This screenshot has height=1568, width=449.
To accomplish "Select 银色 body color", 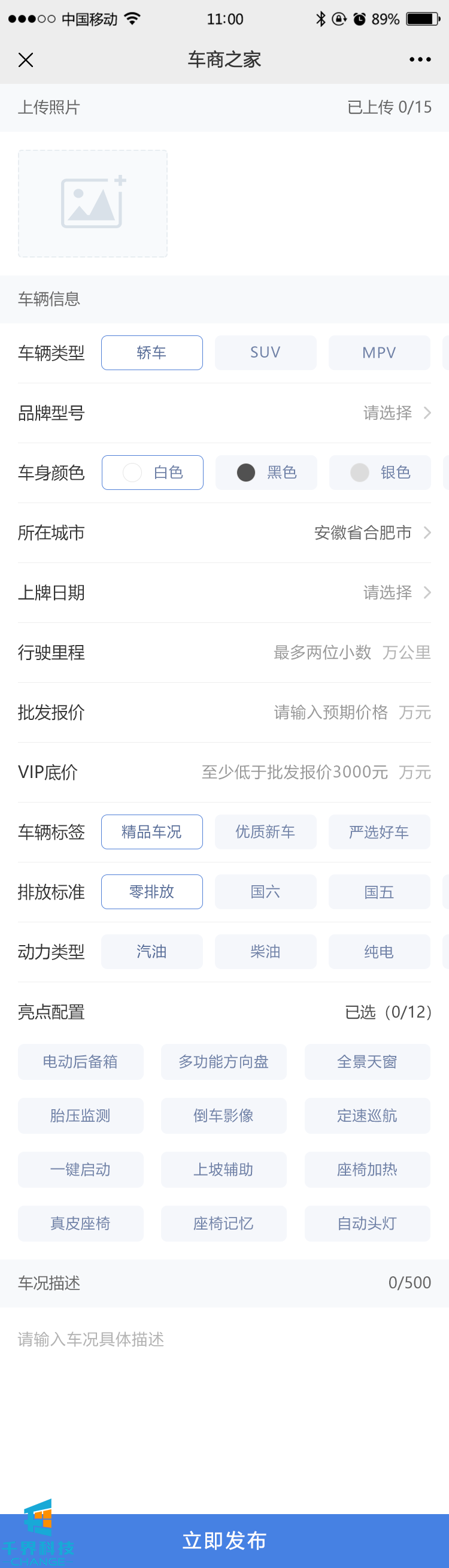I will [x=380, y=473].
